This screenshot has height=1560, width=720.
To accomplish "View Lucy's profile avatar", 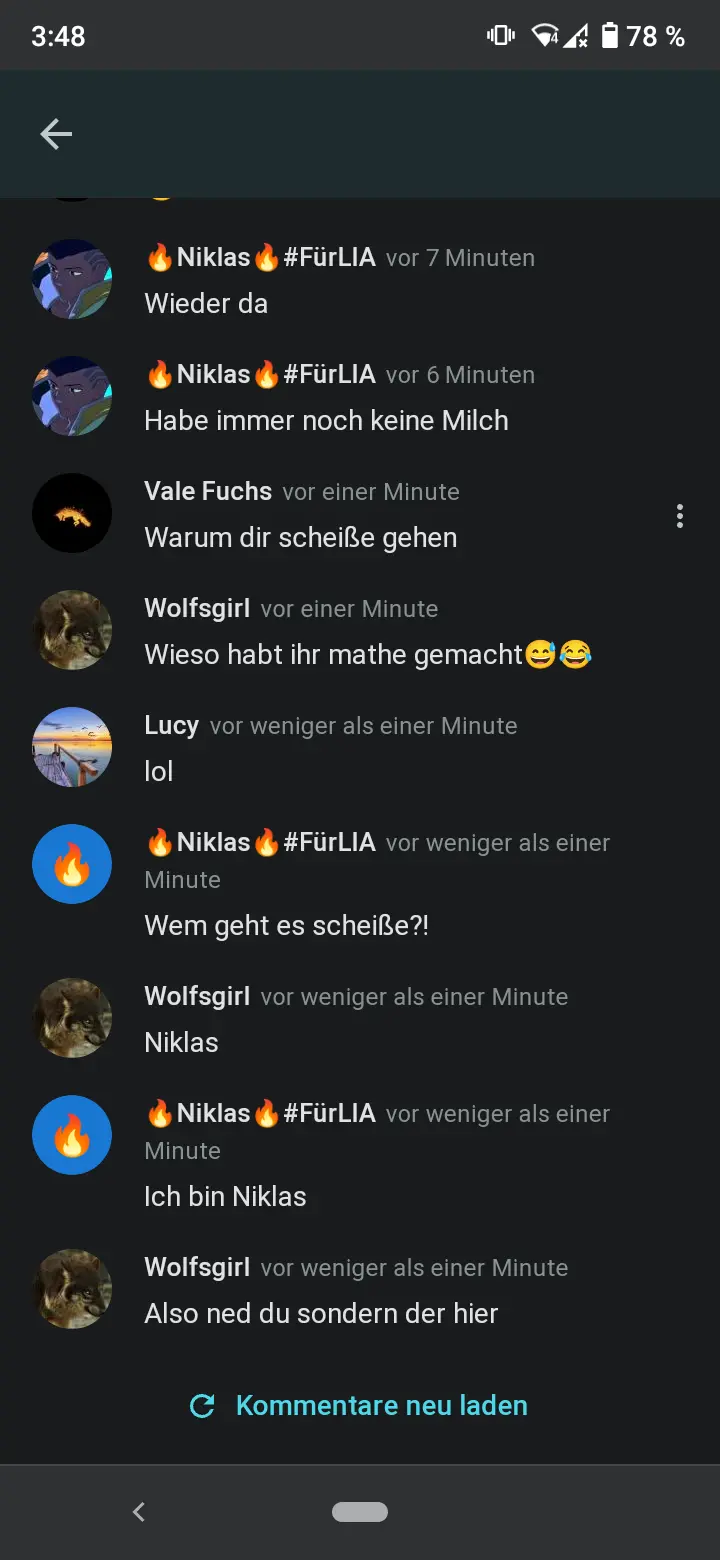I will pyautogui.click(x=72, y=747).
